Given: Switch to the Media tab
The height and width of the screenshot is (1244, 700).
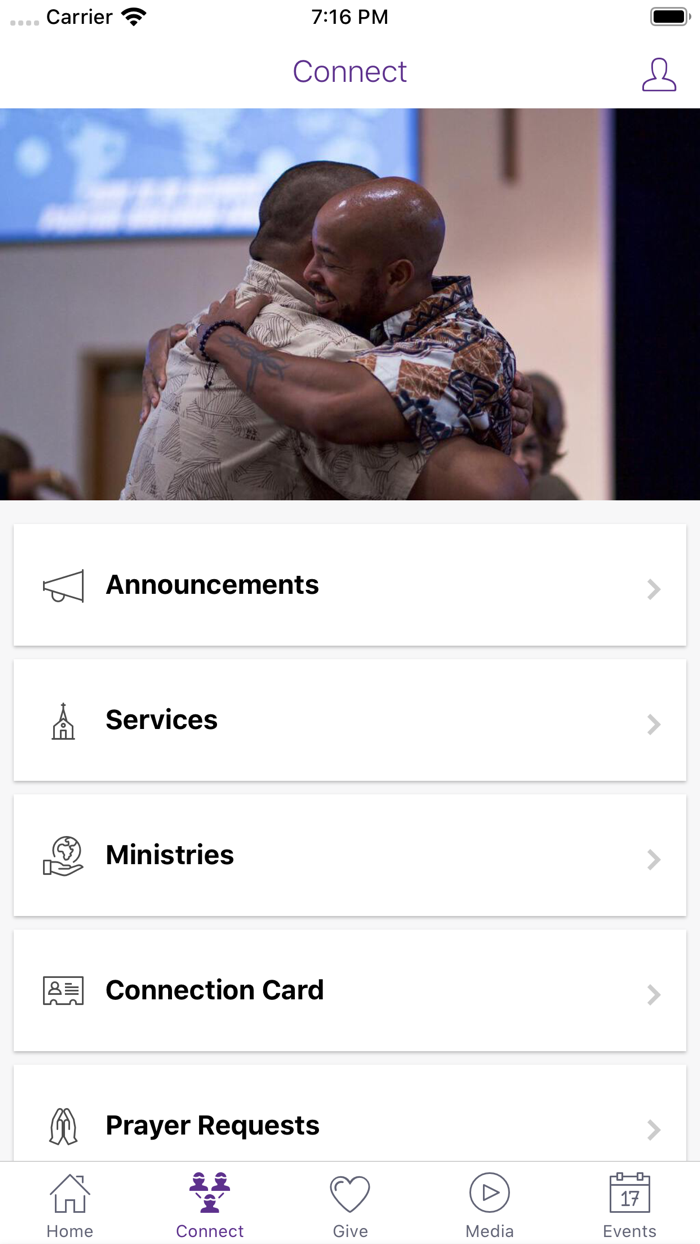Looking at the screenshot, I should 490,1205.
